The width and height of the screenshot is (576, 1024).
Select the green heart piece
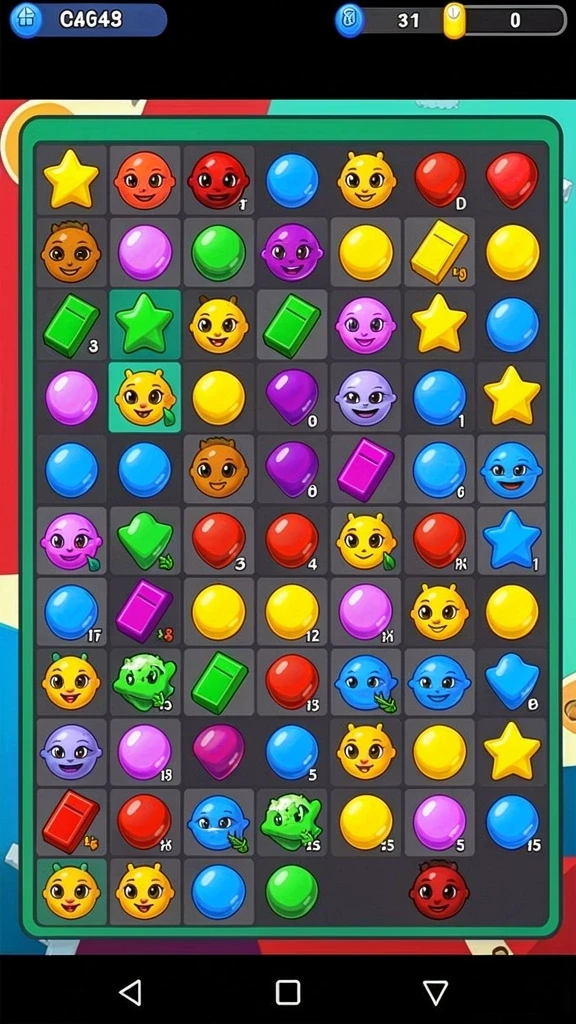tap(145, 539)
